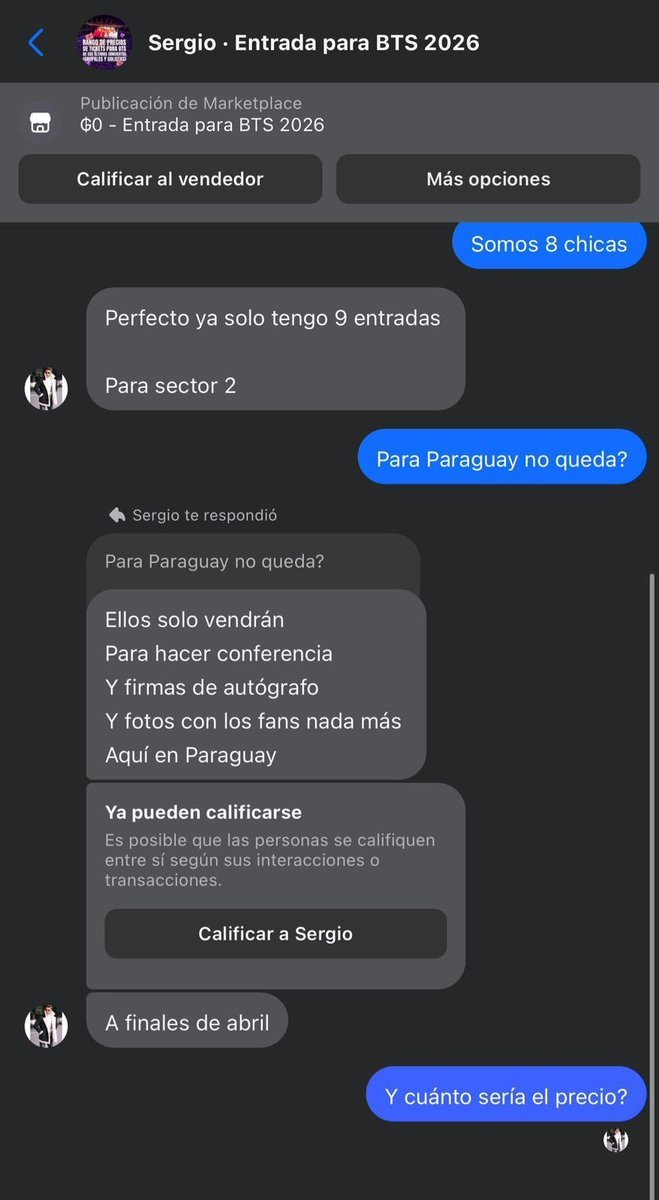Open Sergio's avatar beside 'A finales de abril'
Image resolution: width=659 pixels, height=1200 pixels.
46,1025
